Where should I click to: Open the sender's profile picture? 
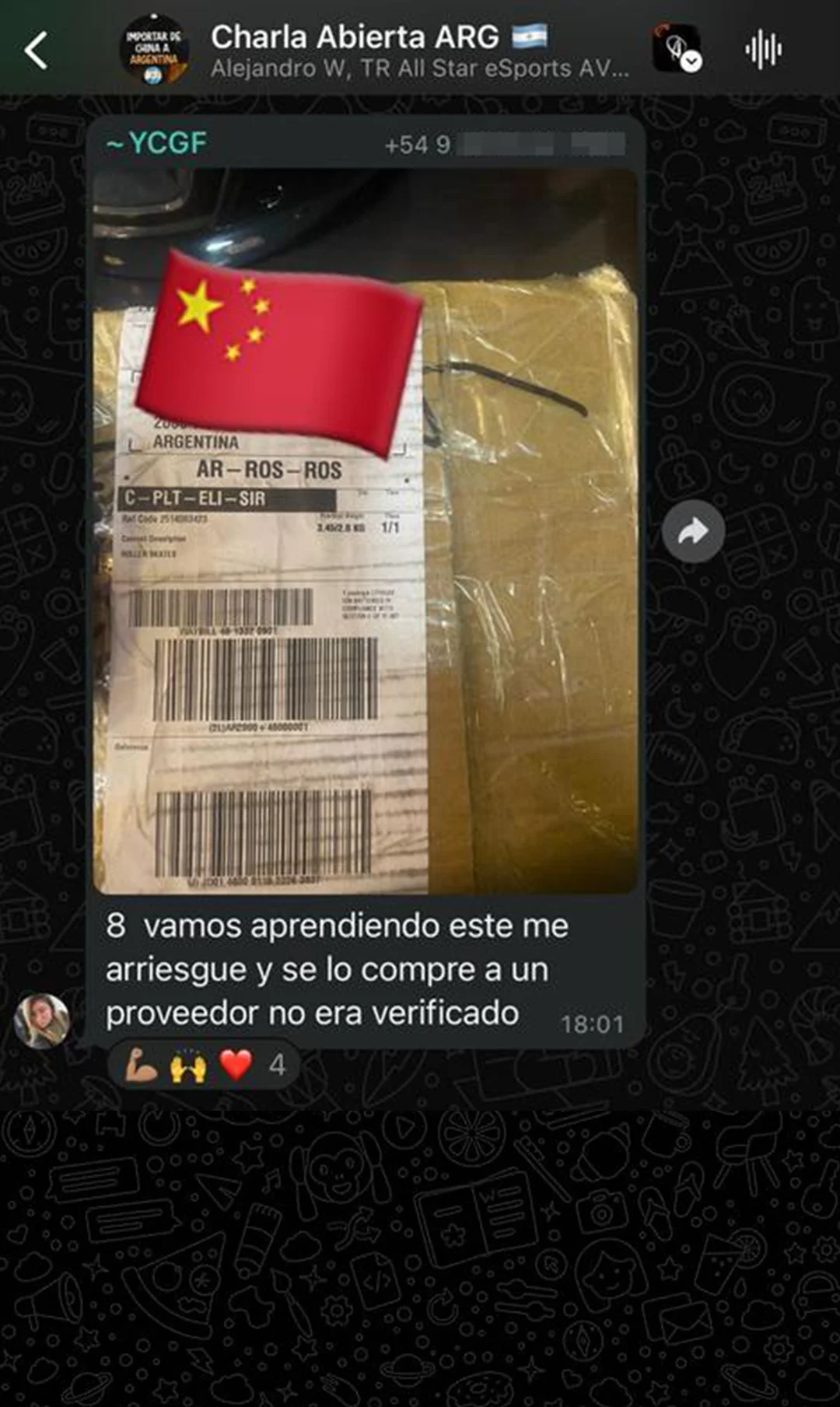point(42,1020)
